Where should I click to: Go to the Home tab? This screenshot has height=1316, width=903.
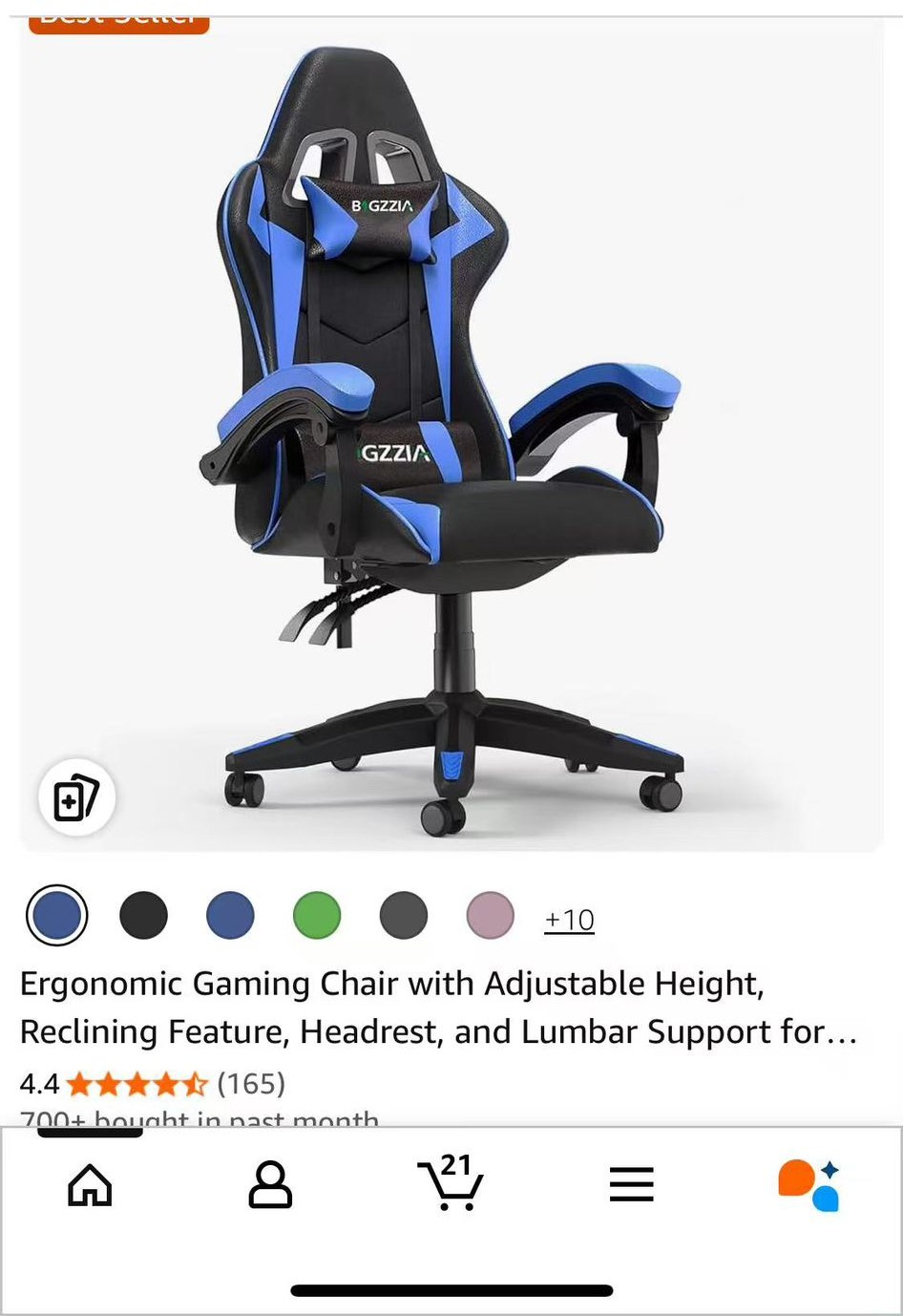coord(90,1185)
